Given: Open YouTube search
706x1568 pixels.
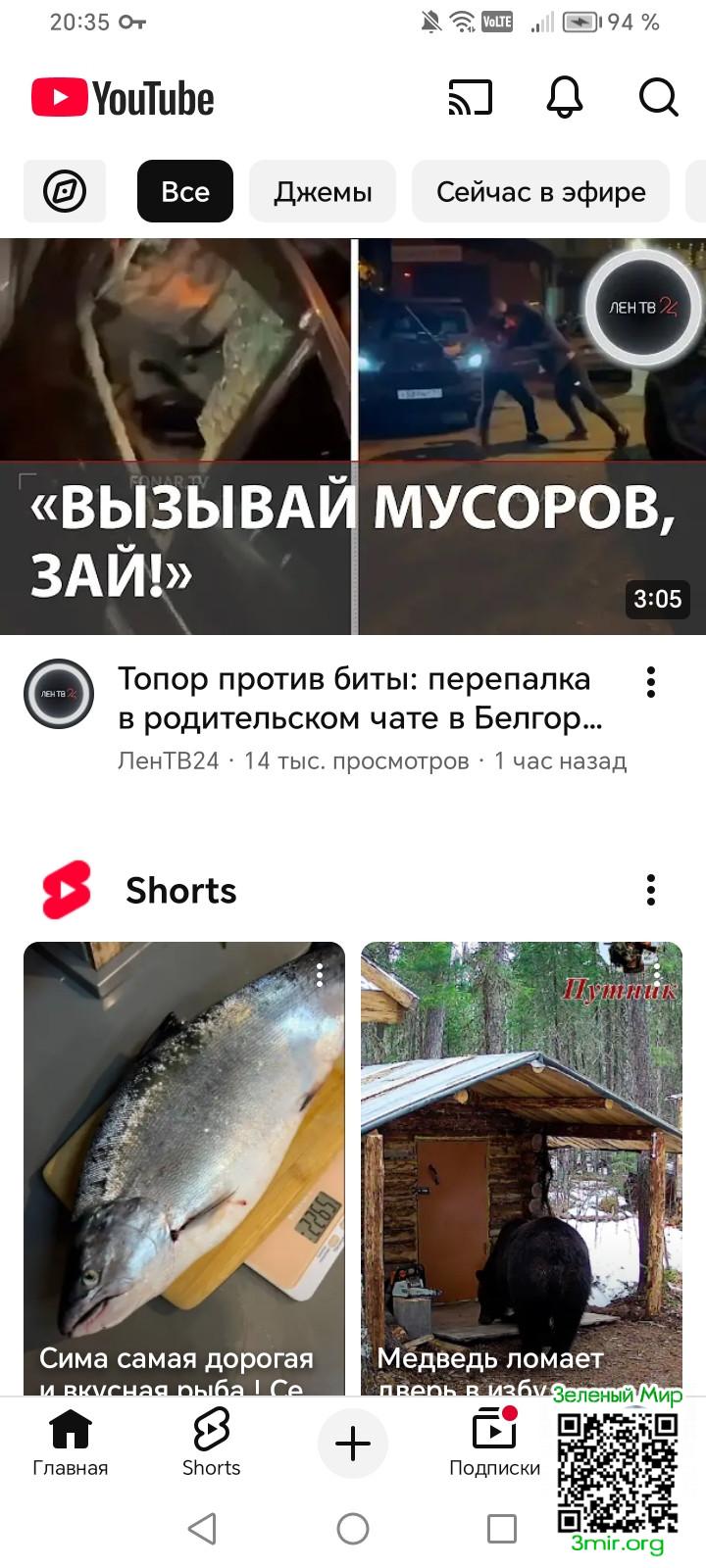Looking at the screenshot, I should (658, 98).
